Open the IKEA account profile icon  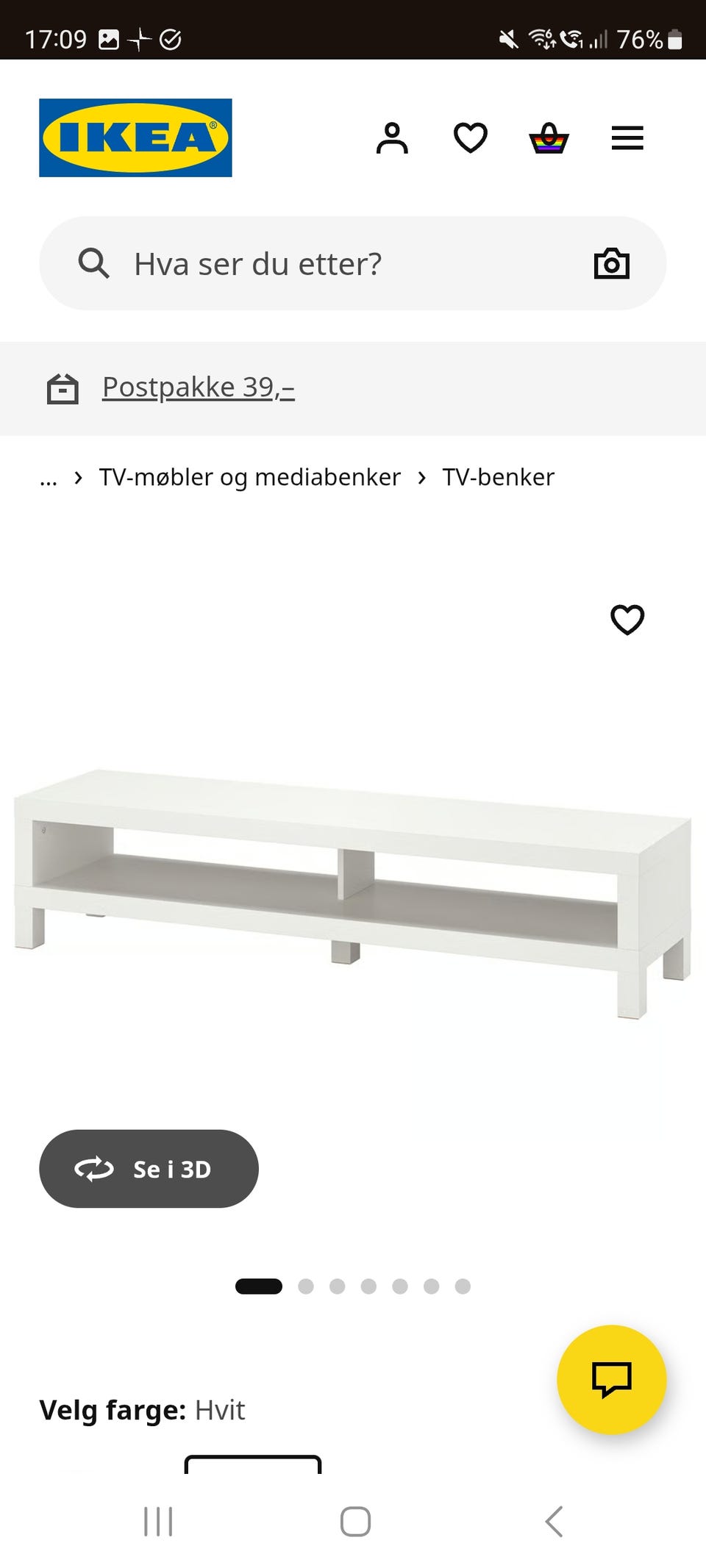click(393, 138)
